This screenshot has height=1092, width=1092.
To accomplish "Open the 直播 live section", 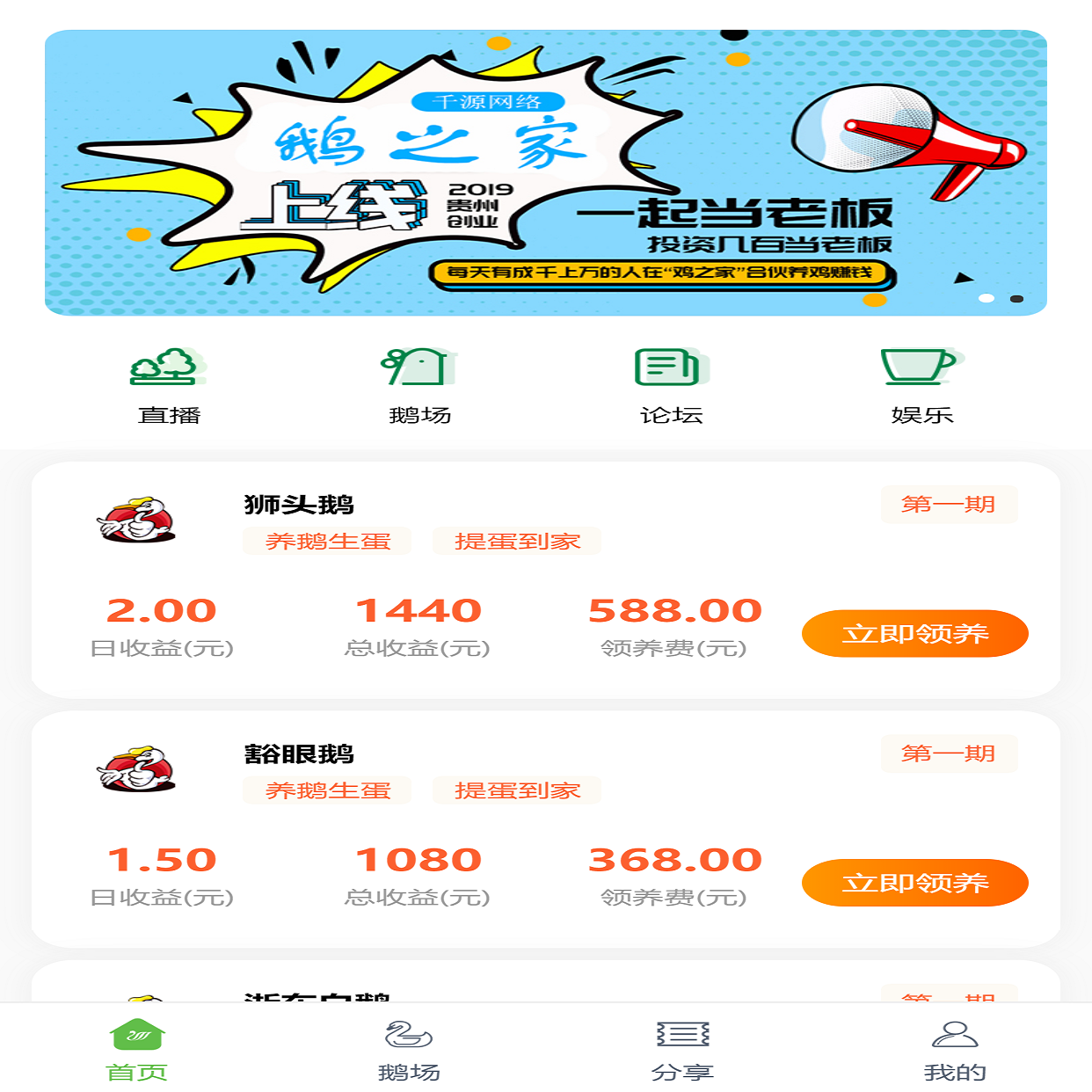I will pos(169,385).
